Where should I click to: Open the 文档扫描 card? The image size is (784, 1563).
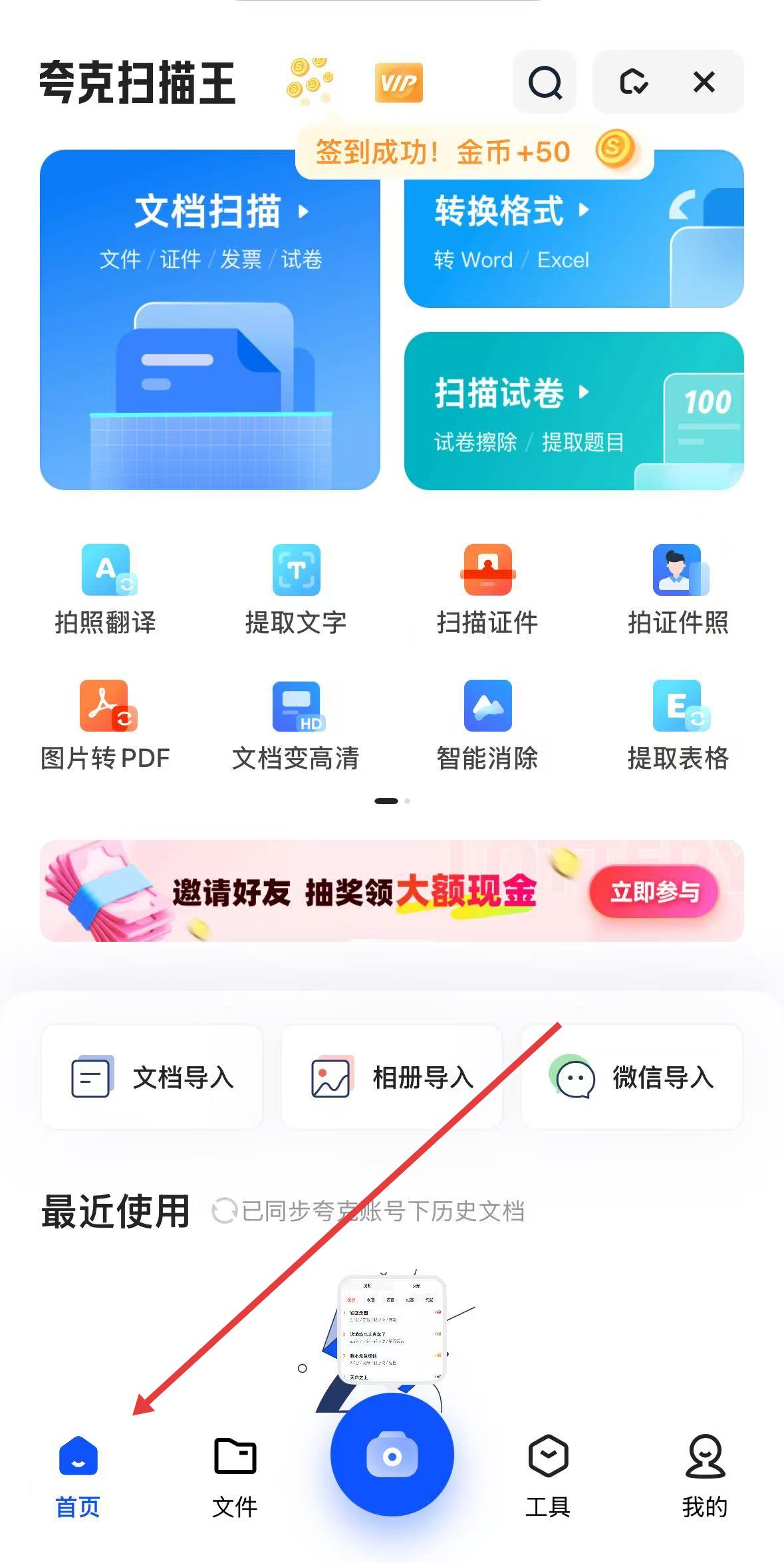pyautogui.click(x=209, y=319)
